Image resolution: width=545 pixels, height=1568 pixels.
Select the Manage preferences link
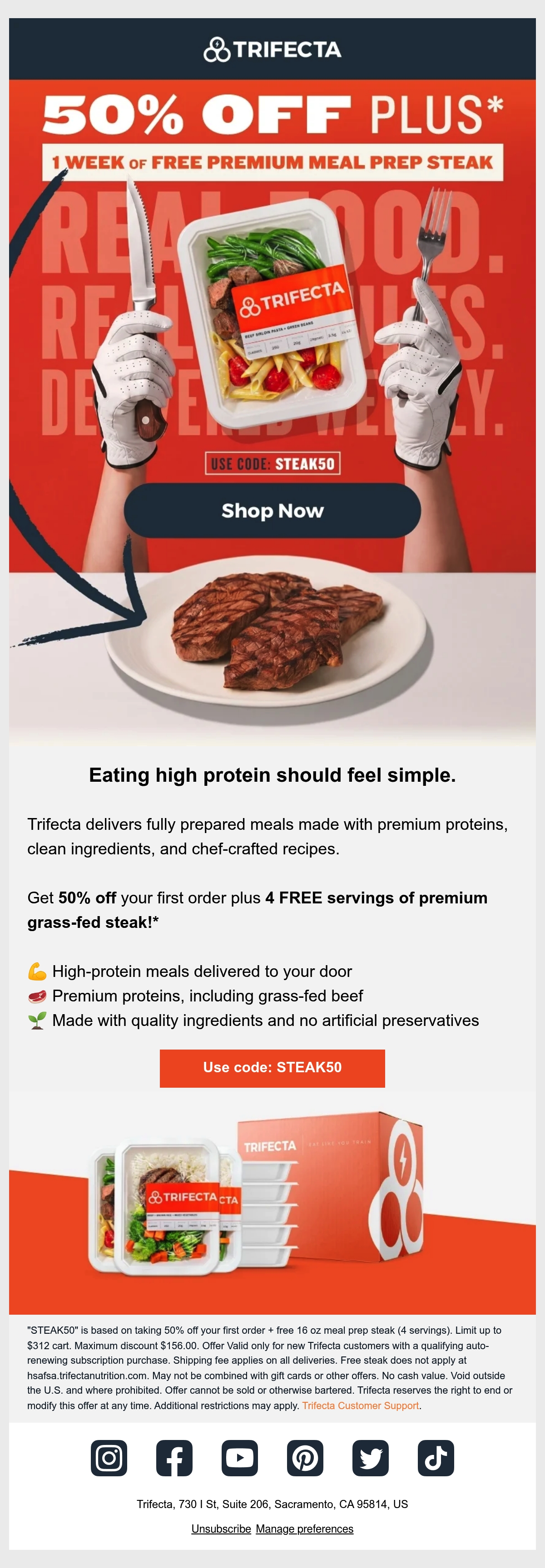tap(304, 1529)
